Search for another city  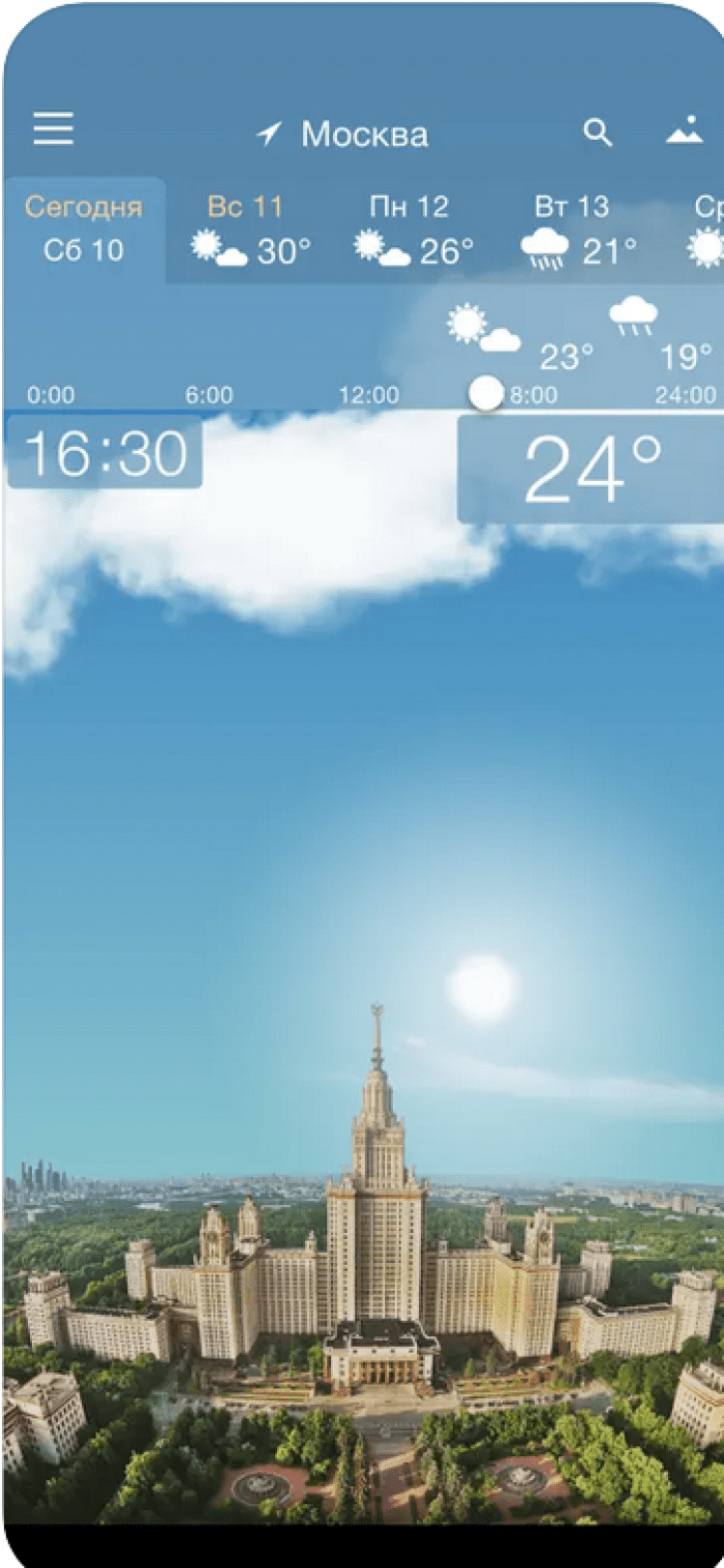click(x=598, y=132)
